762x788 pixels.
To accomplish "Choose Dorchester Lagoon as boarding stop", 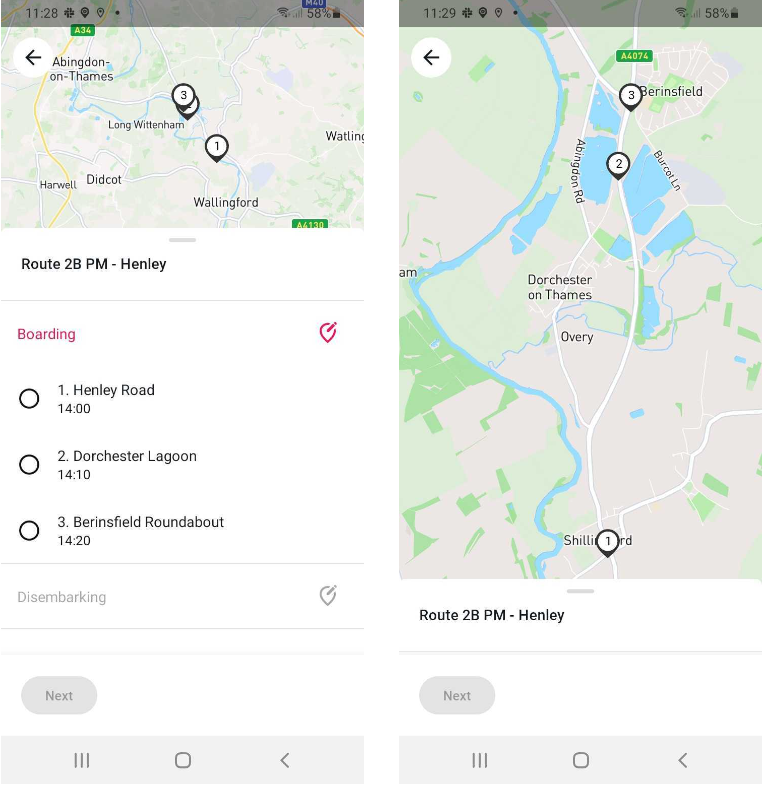I will [x=30, y=465].
